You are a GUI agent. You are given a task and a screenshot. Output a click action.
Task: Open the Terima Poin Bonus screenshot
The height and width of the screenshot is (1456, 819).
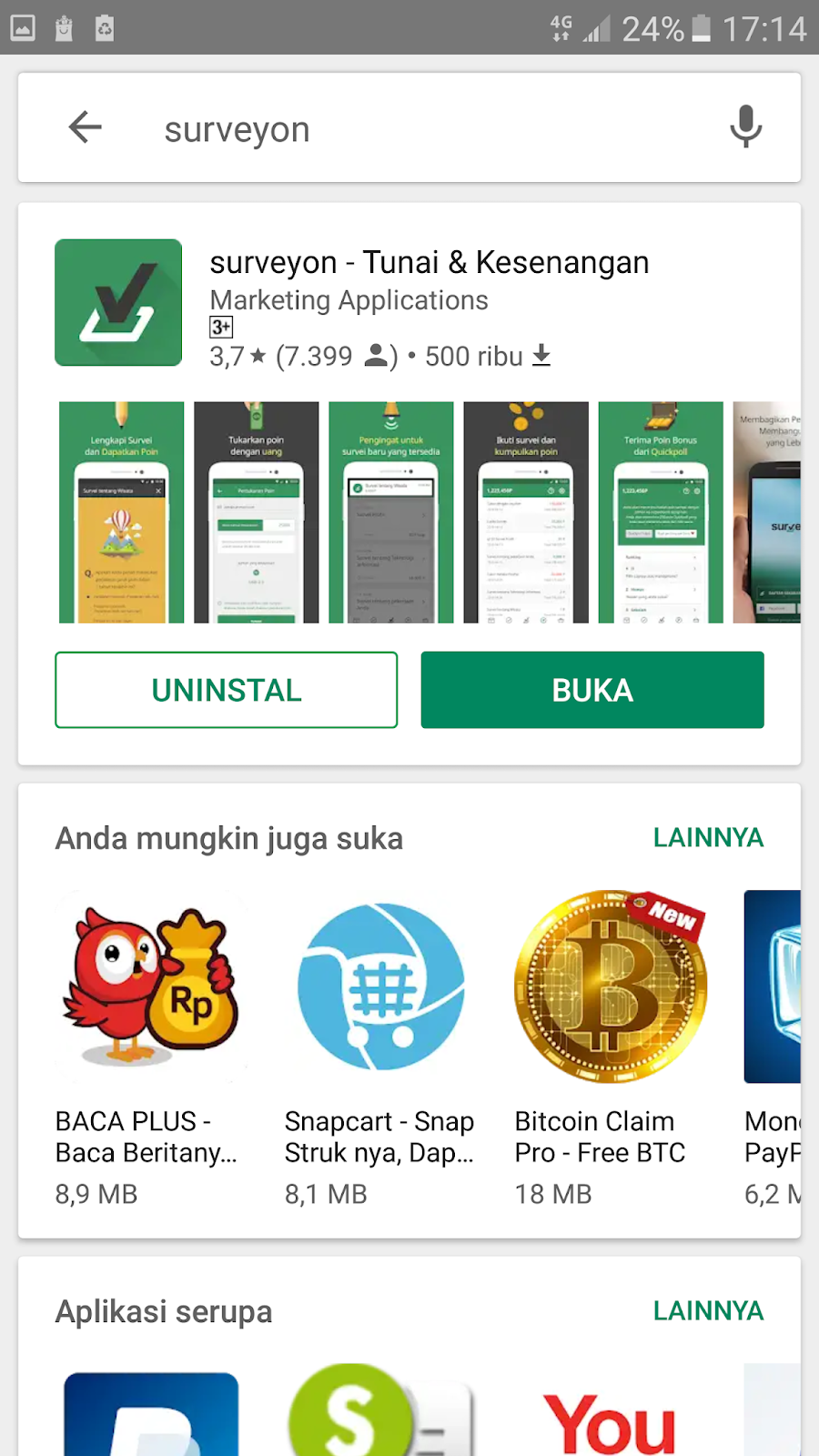(x=660, y=511)
